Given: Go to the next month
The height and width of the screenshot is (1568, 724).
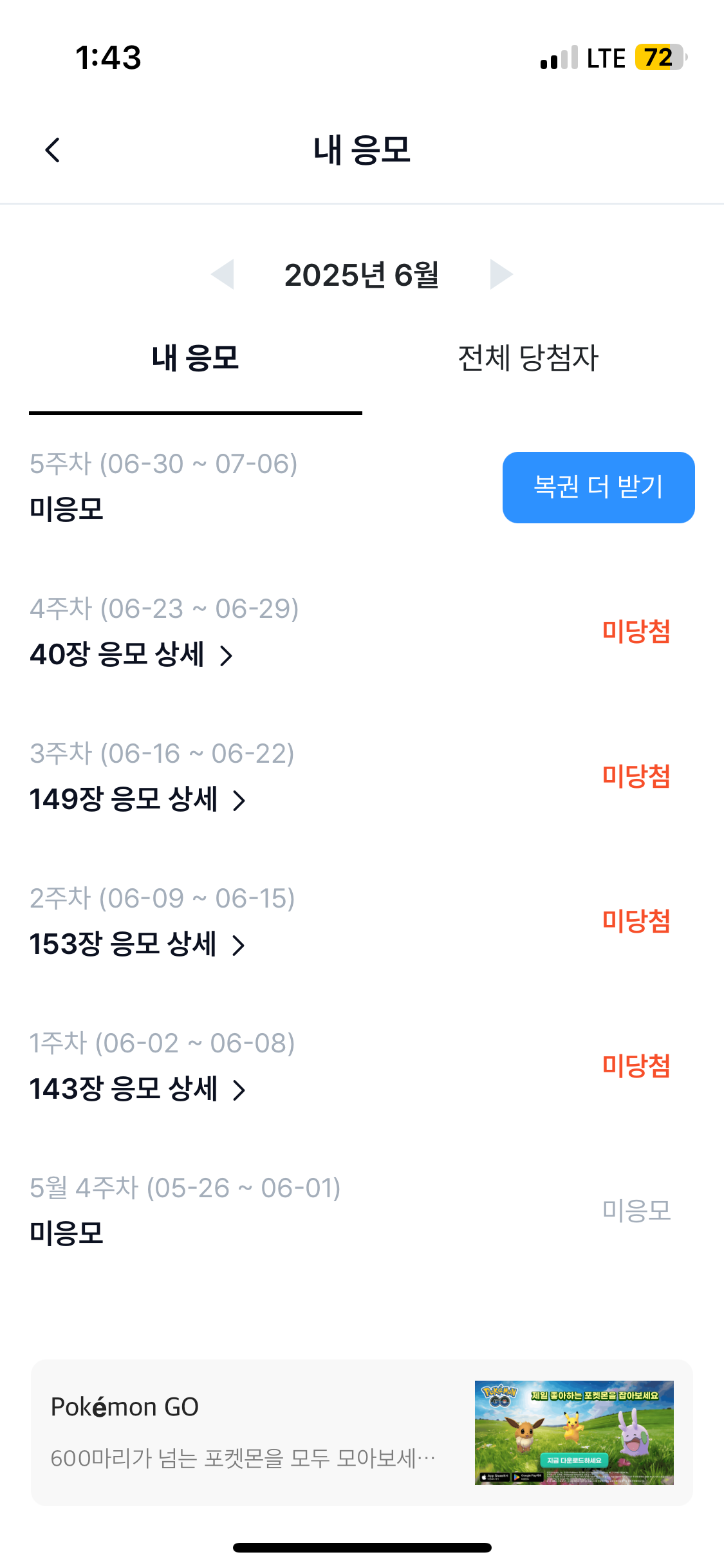Looking at the screenshot, I should coord(501,275).
